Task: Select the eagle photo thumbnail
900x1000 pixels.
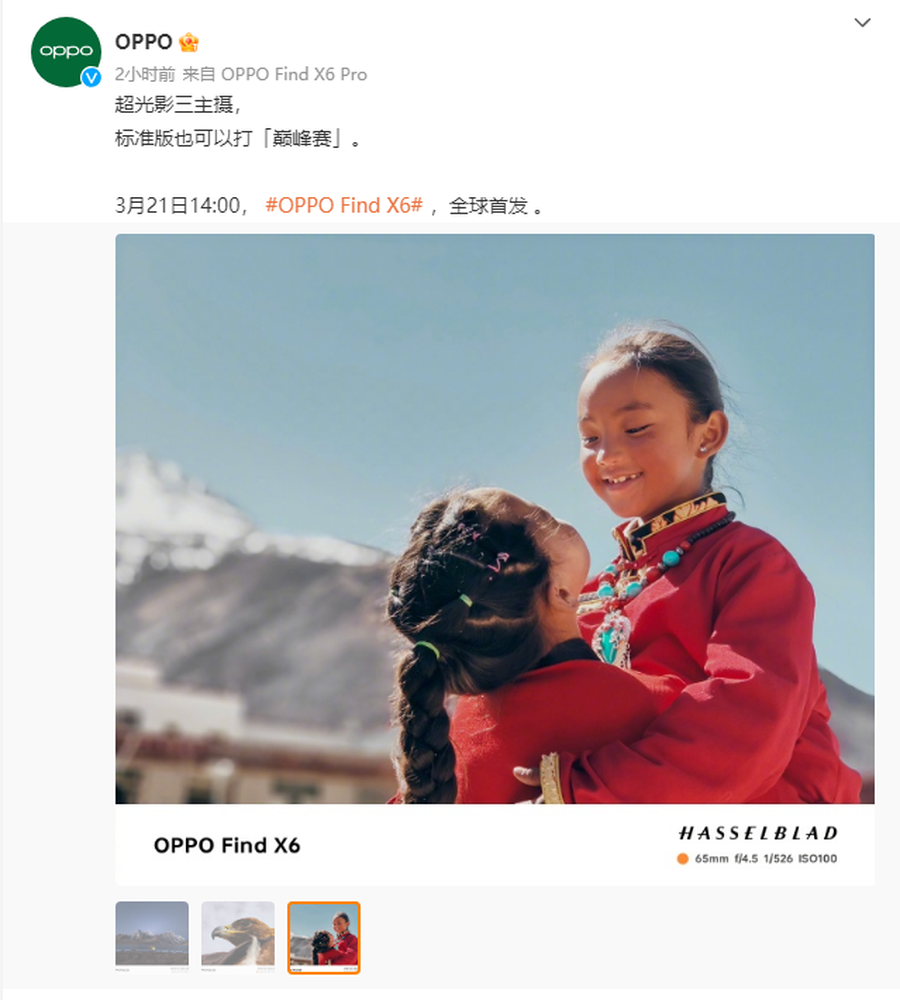Action: point(238,937)
